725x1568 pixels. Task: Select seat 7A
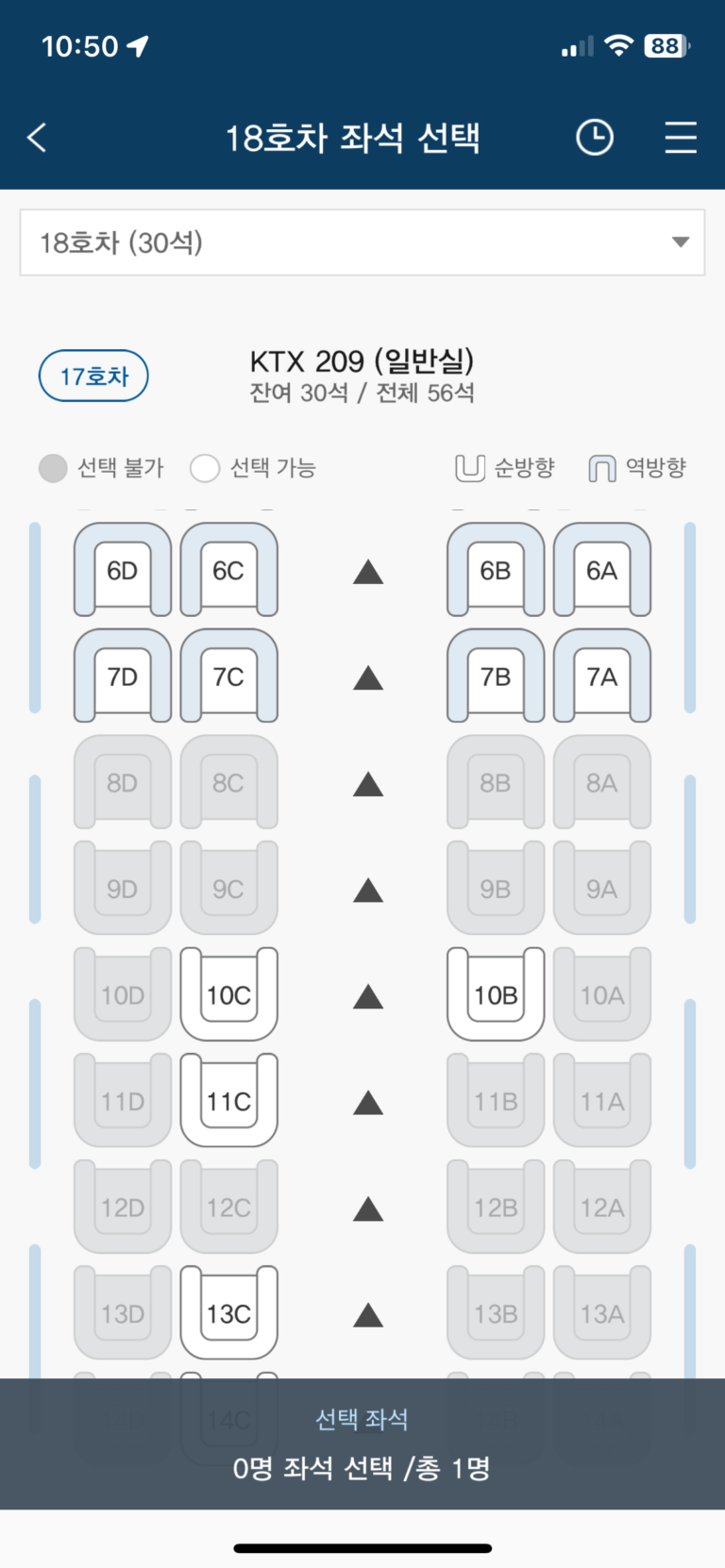(x=601, y=677)
